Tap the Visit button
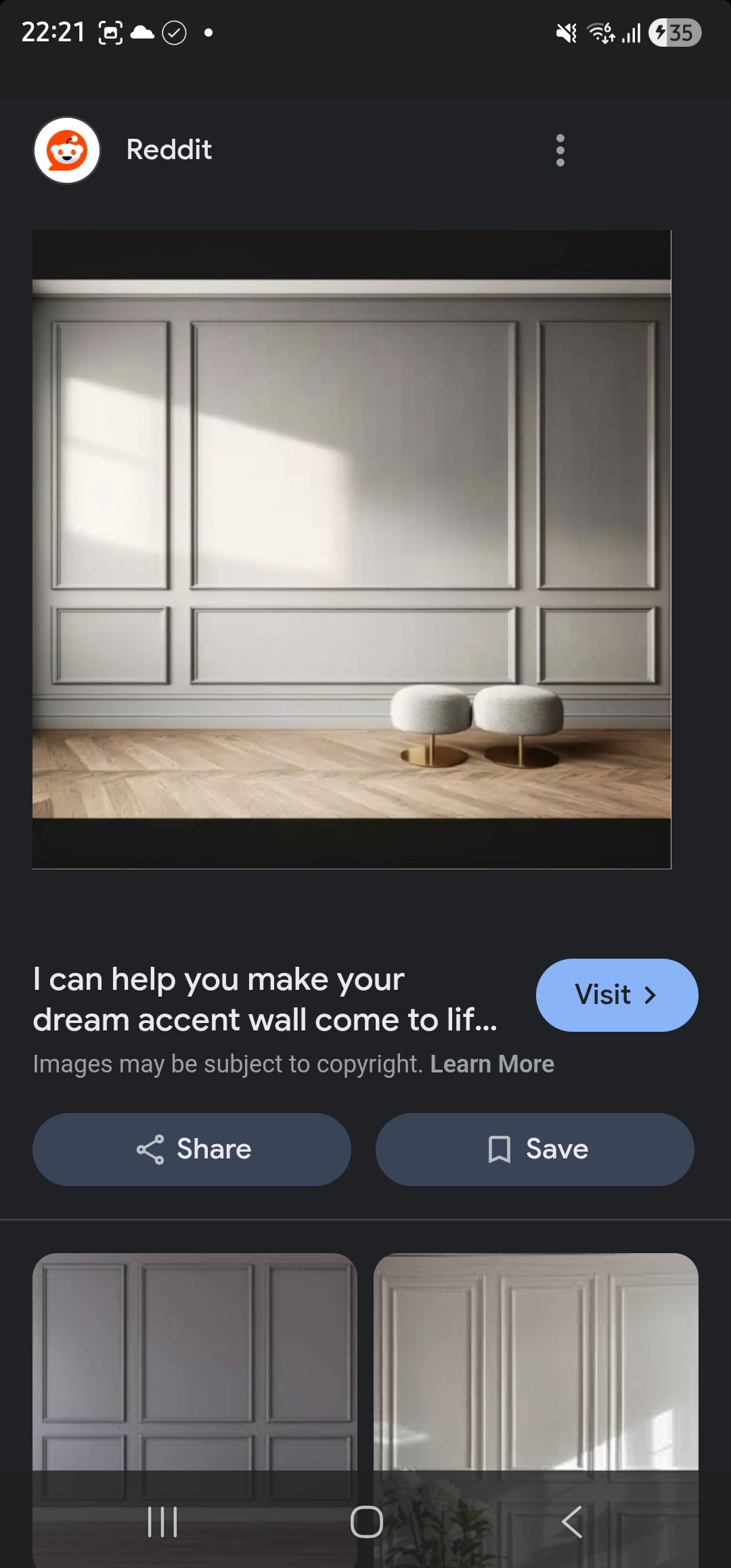This screenshot has height=1568, width=731. (617, 995)
